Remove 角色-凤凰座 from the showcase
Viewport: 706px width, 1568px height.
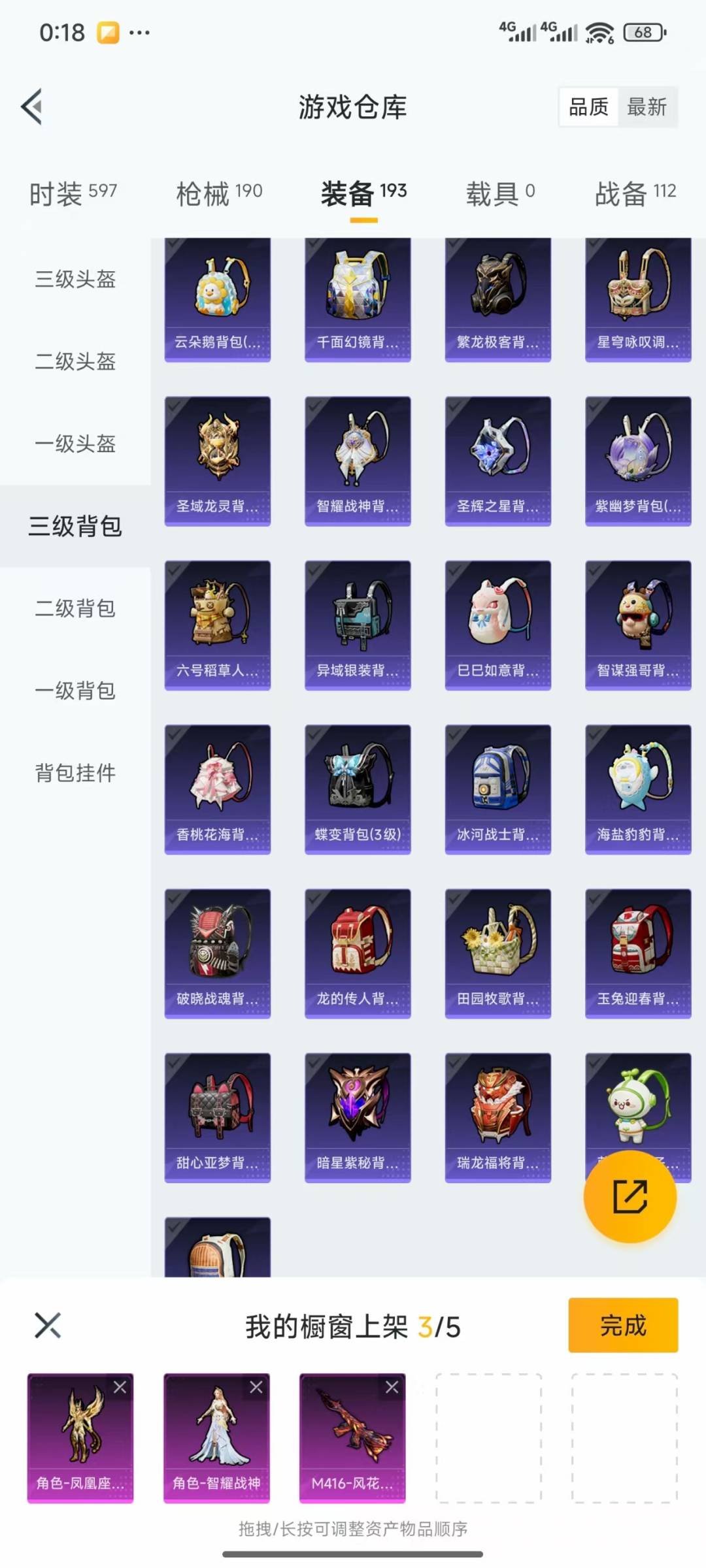(x=120, y=1387)
